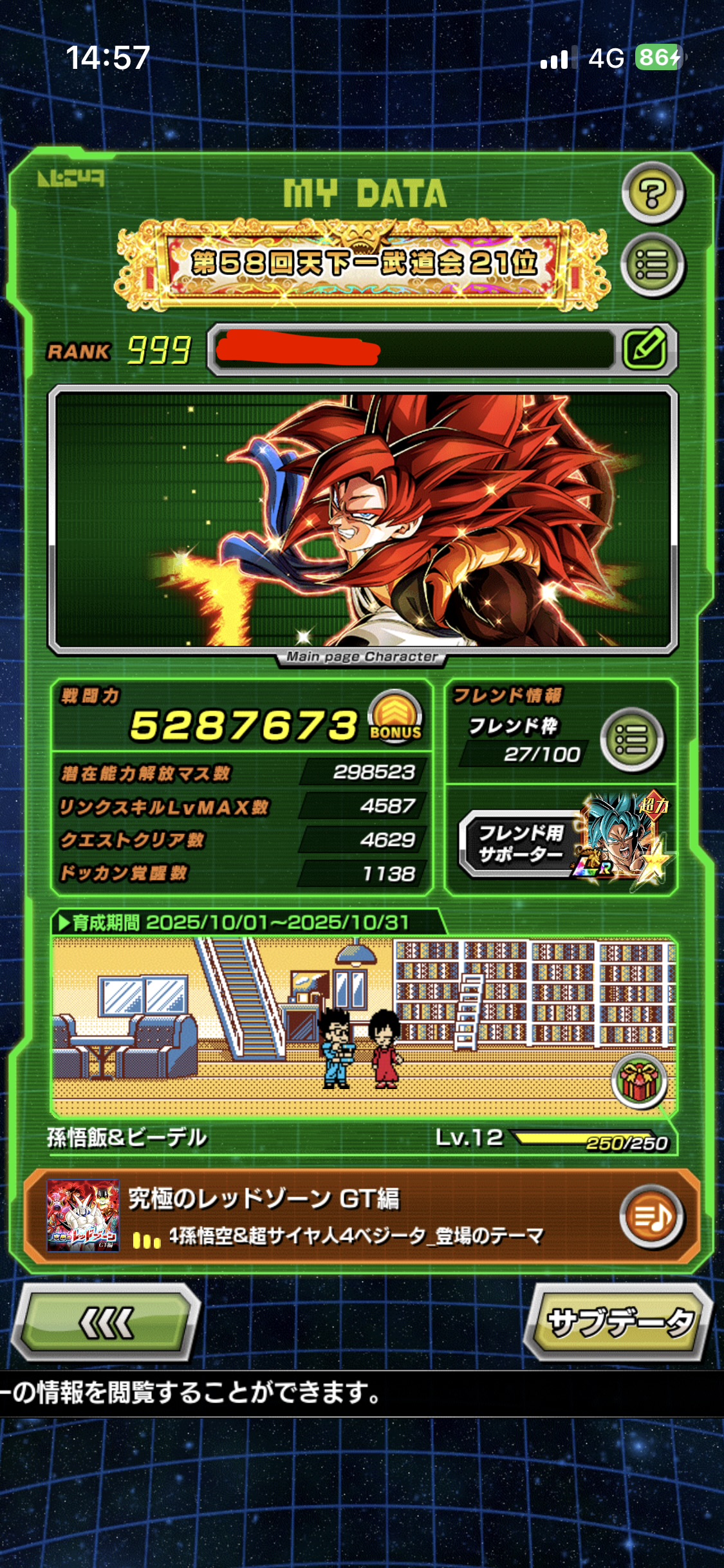The height and width of the screenshot is (1568, 724).
Task: Open the music selection icon on the theme bar
Action: pos(650,1217)
